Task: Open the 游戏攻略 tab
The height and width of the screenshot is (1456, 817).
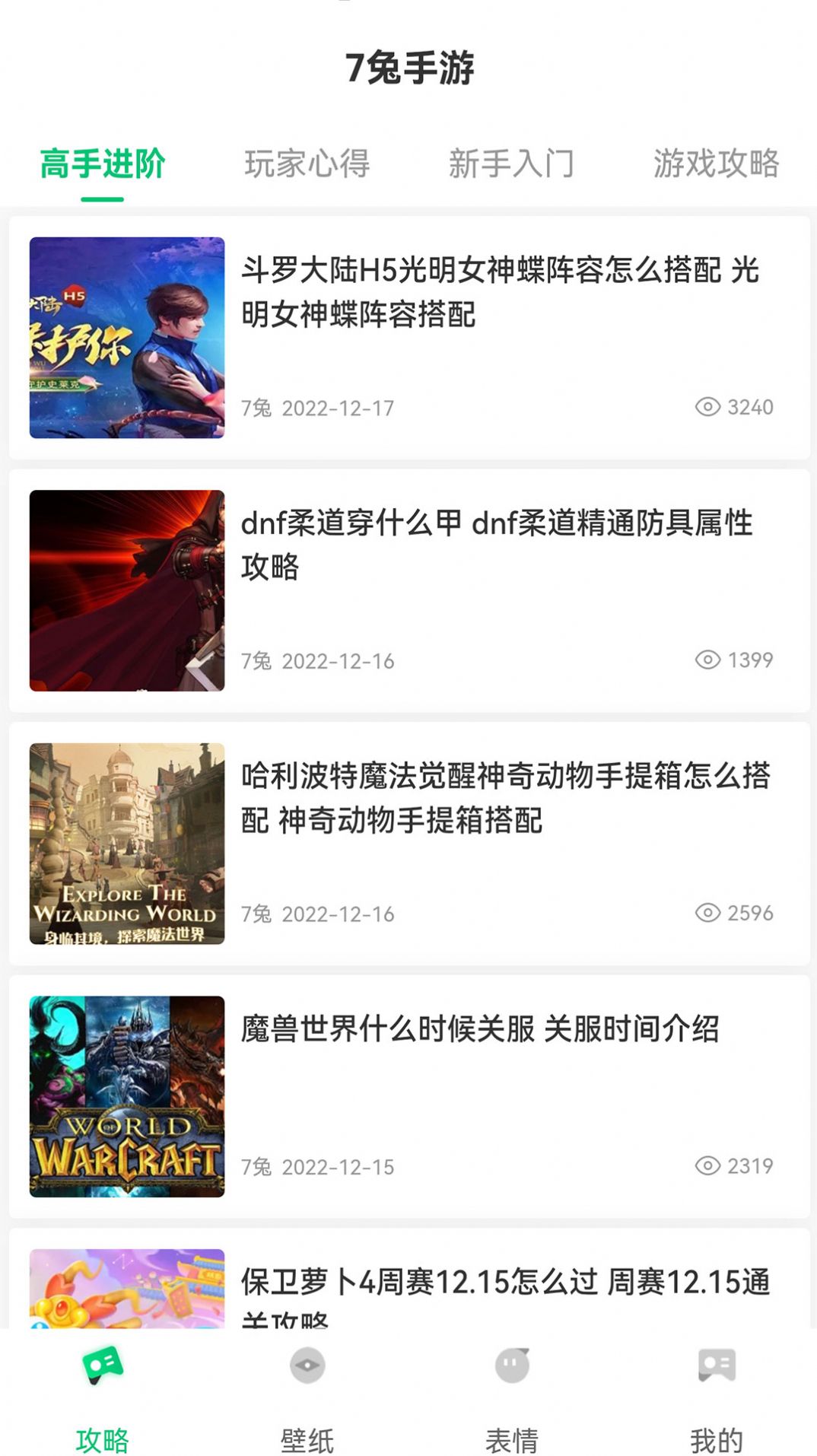Action: click(x=716, y=164)
